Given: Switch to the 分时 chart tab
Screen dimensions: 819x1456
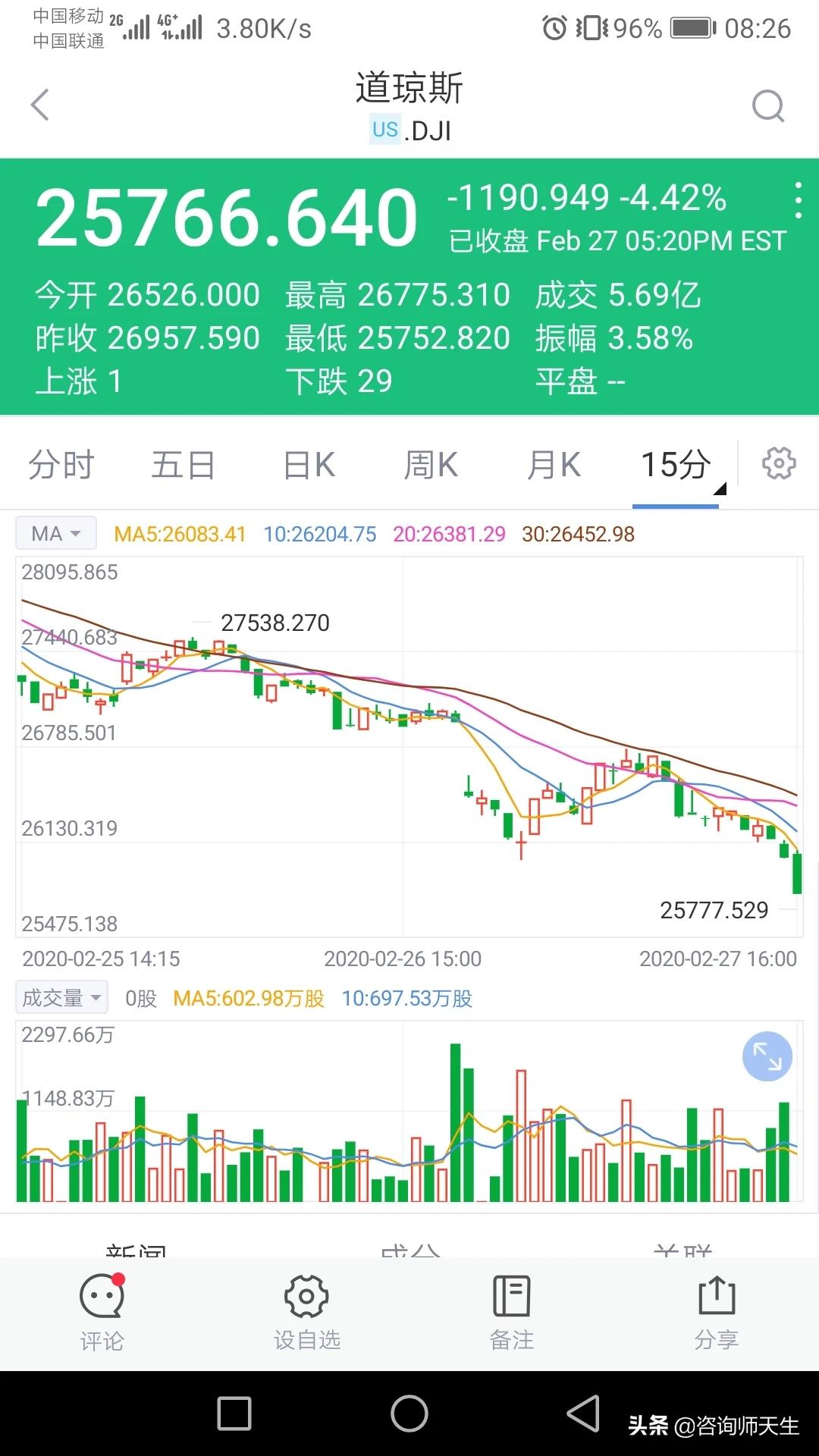Looking at the screenshot, I should pyautogui.click(x=61, y=465).
